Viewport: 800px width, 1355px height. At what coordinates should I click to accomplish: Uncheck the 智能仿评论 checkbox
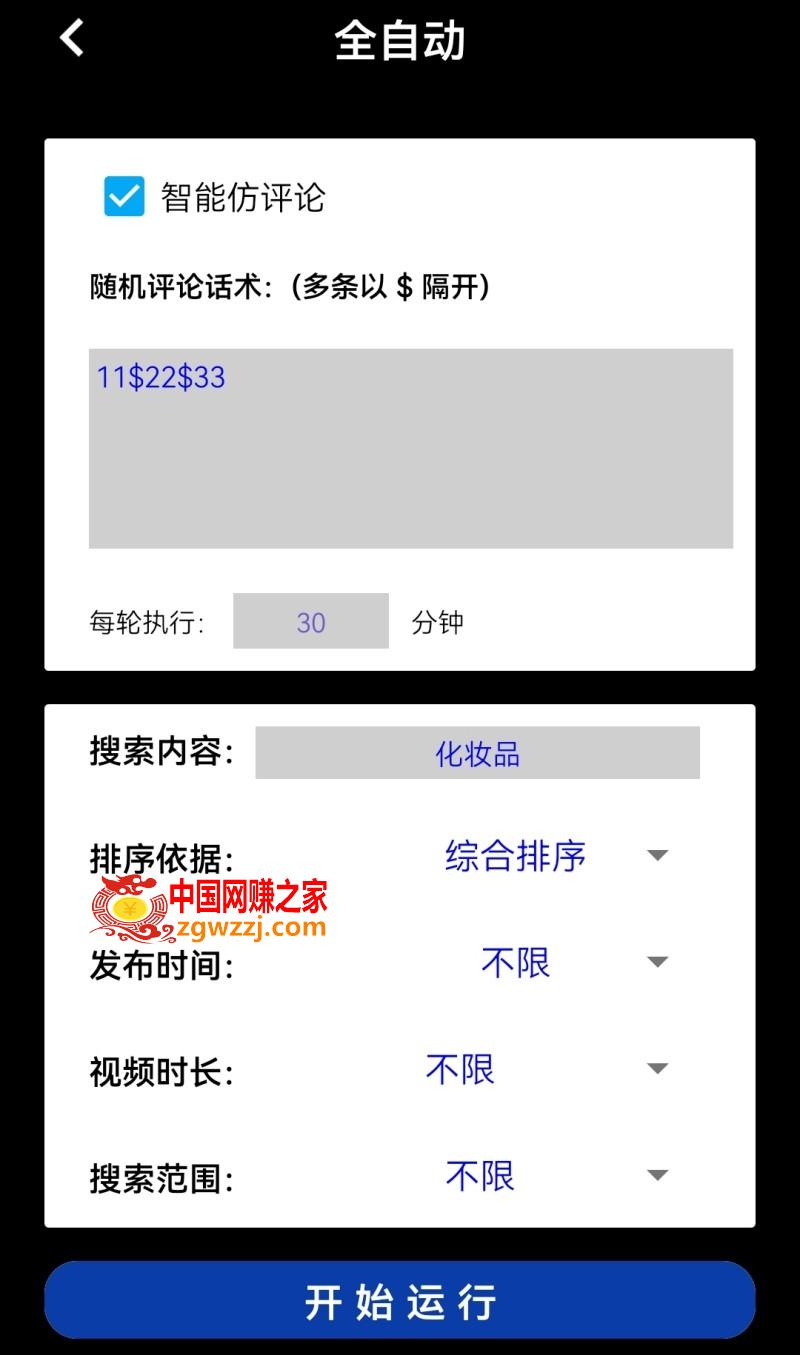tap(124, 197)
